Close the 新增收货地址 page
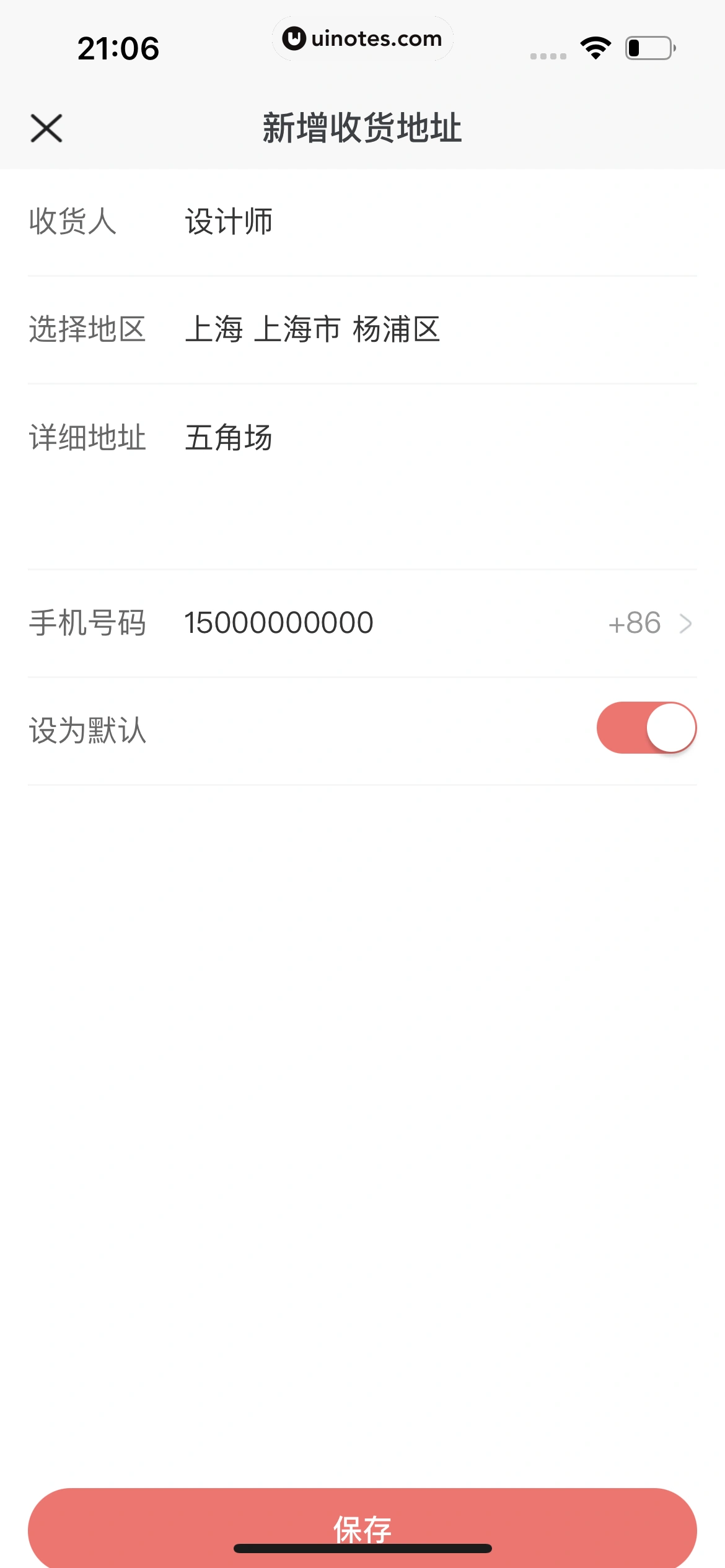 pos(46,128)
